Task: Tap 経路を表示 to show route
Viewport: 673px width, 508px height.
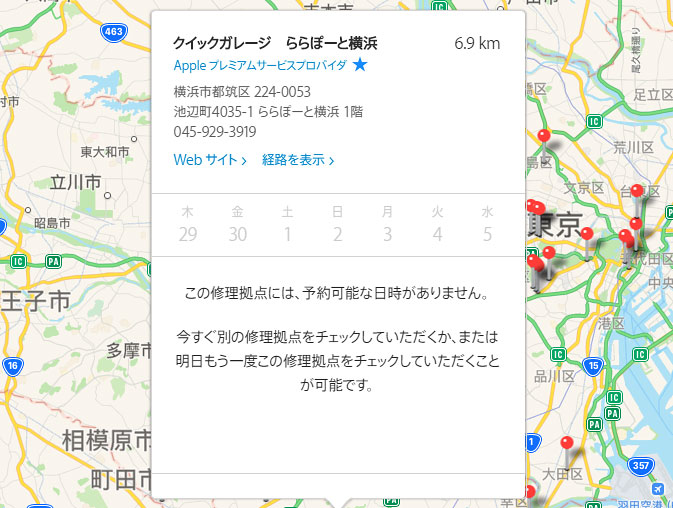Action: coord(297,160)
